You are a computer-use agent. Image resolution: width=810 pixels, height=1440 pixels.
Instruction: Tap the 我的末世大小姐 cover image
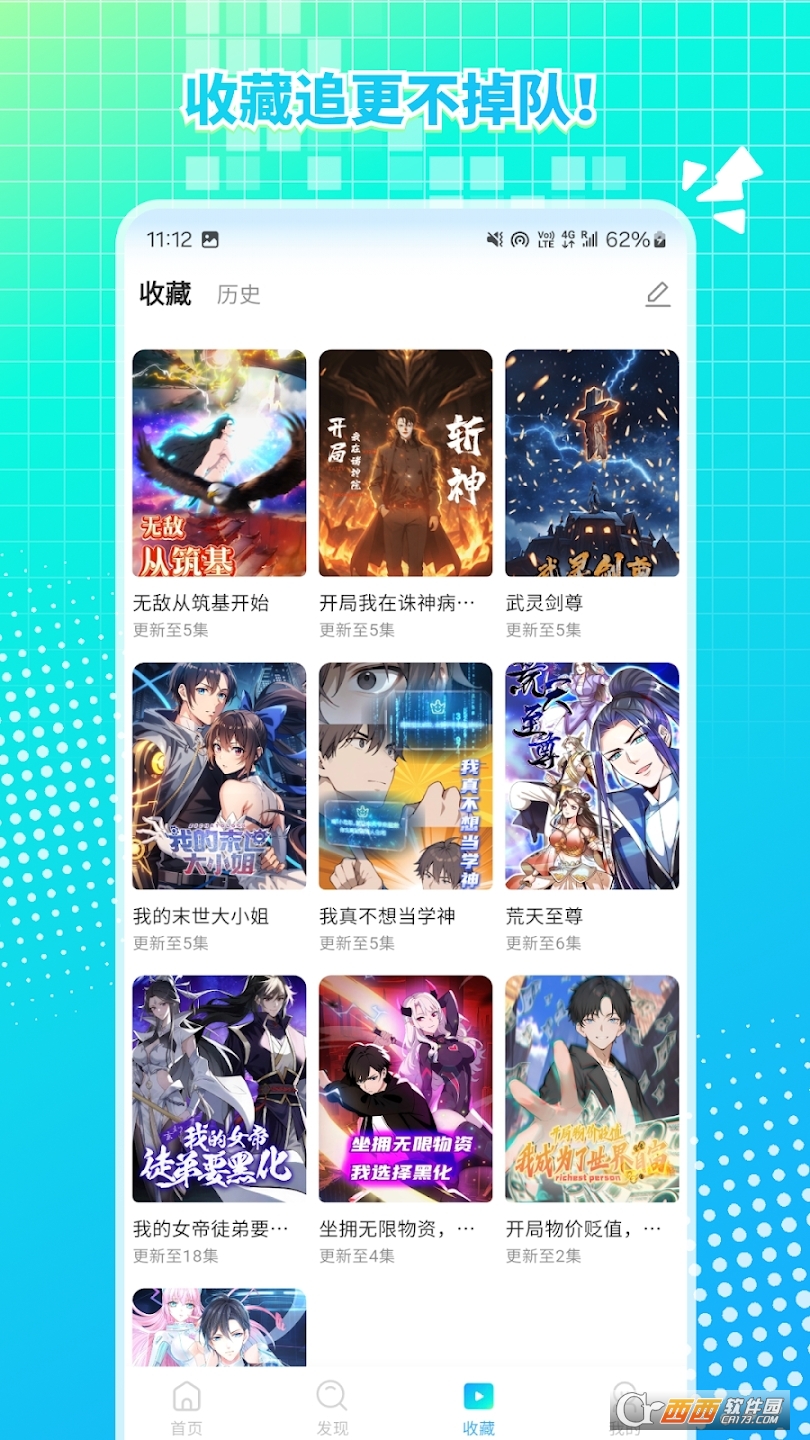click(218, 776)
